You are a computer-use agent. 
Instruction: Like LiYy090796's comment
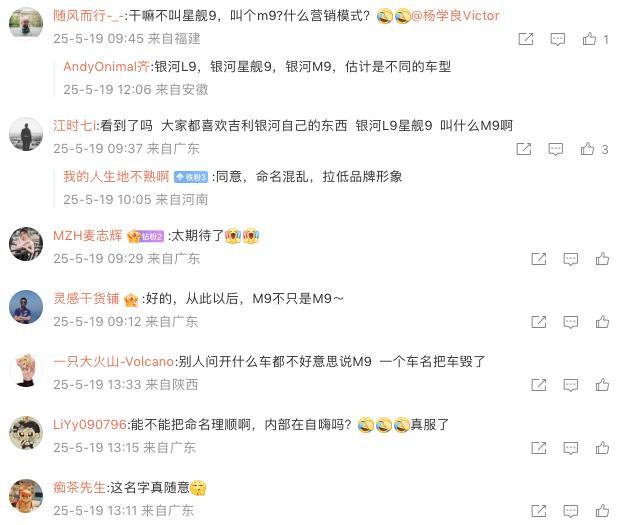coord(602,448)
